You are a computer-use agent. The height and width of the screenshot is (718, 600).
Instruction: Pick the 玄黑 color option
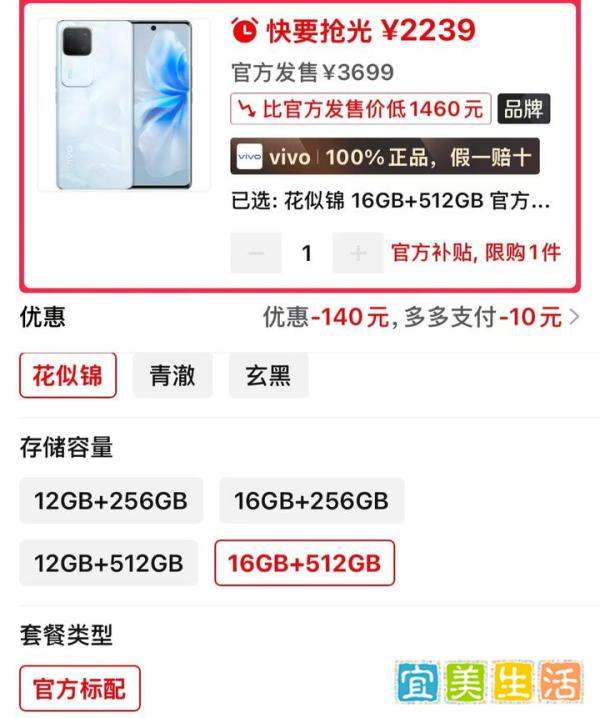268,376
